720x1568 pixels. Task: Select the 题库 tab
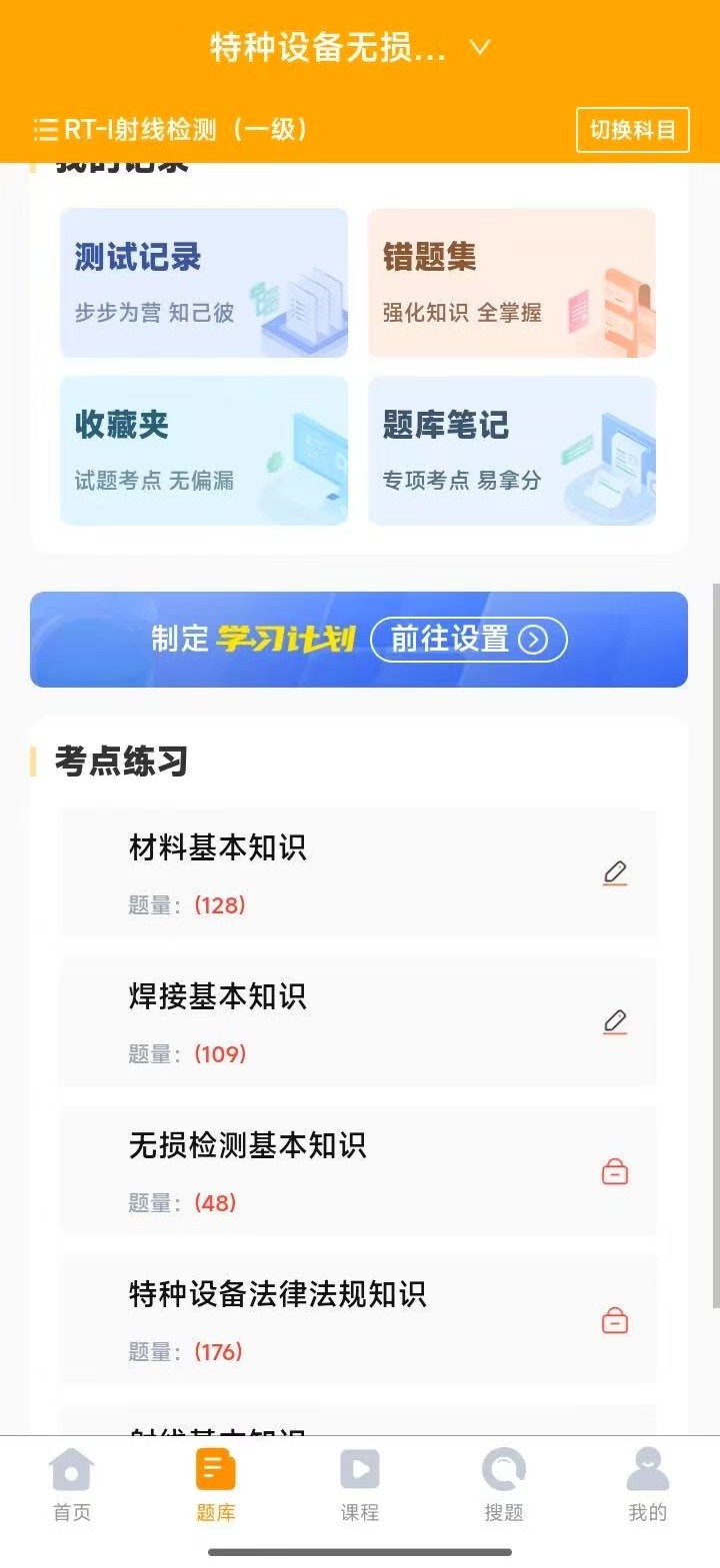(x=216, y=1485)
